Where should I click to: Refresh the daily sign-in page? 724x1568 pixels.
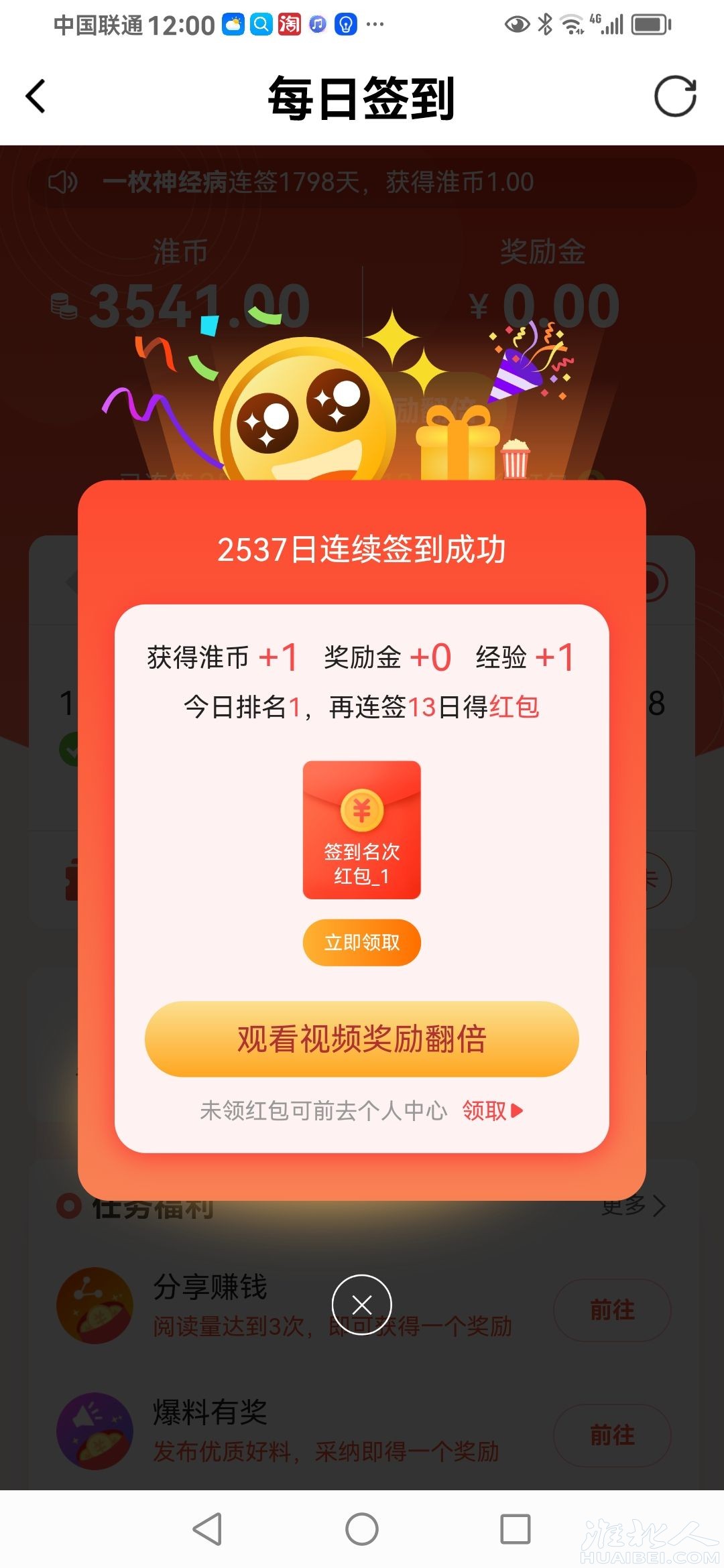point(675,96)
